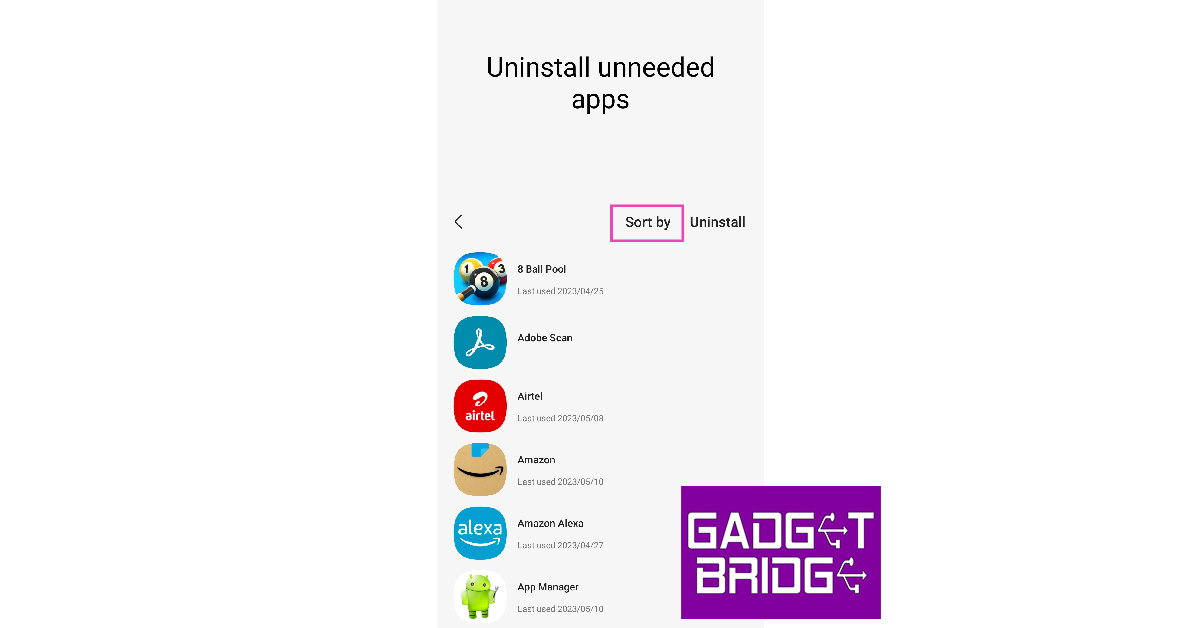Go back using the arrow

(459, 222)
